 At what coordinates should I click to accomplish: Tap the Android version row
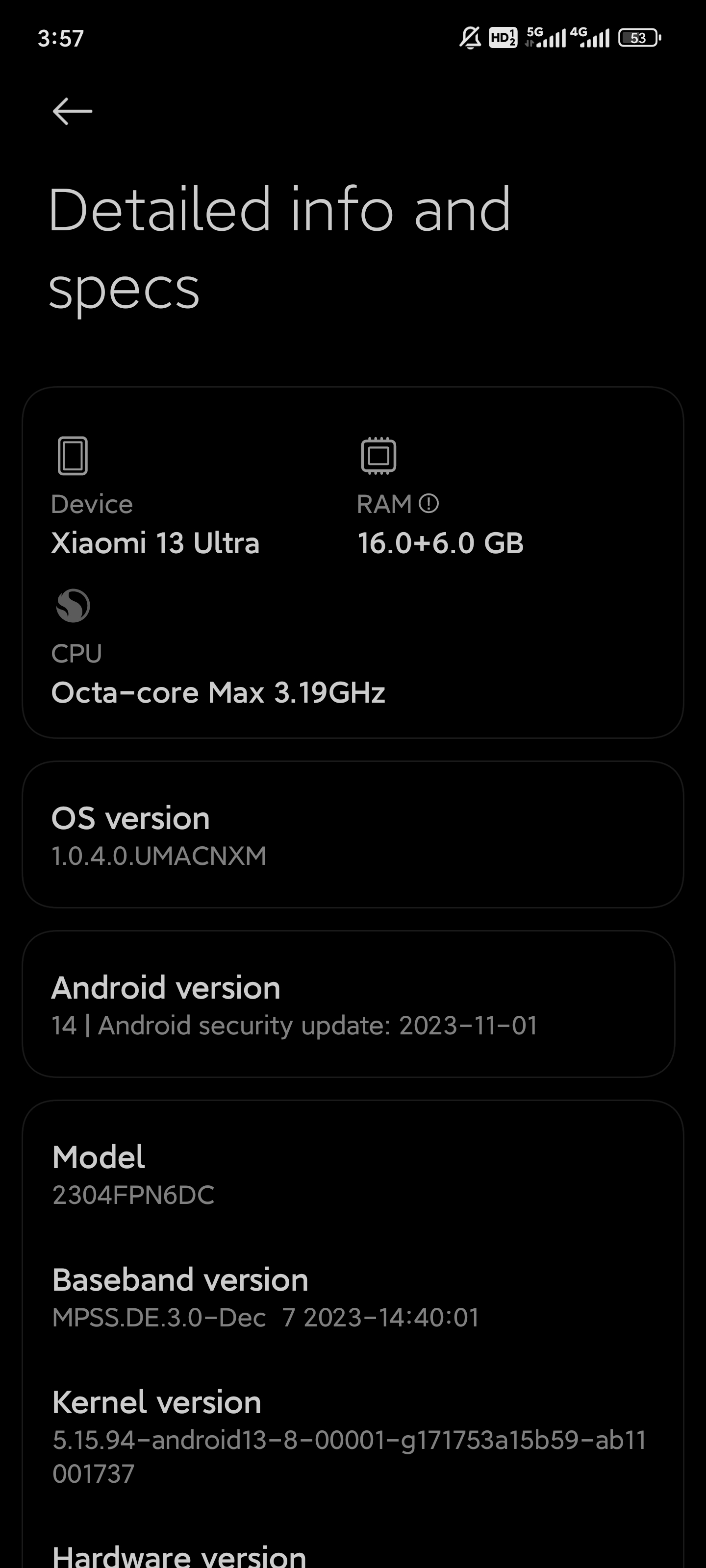(x=349, y=1004)
